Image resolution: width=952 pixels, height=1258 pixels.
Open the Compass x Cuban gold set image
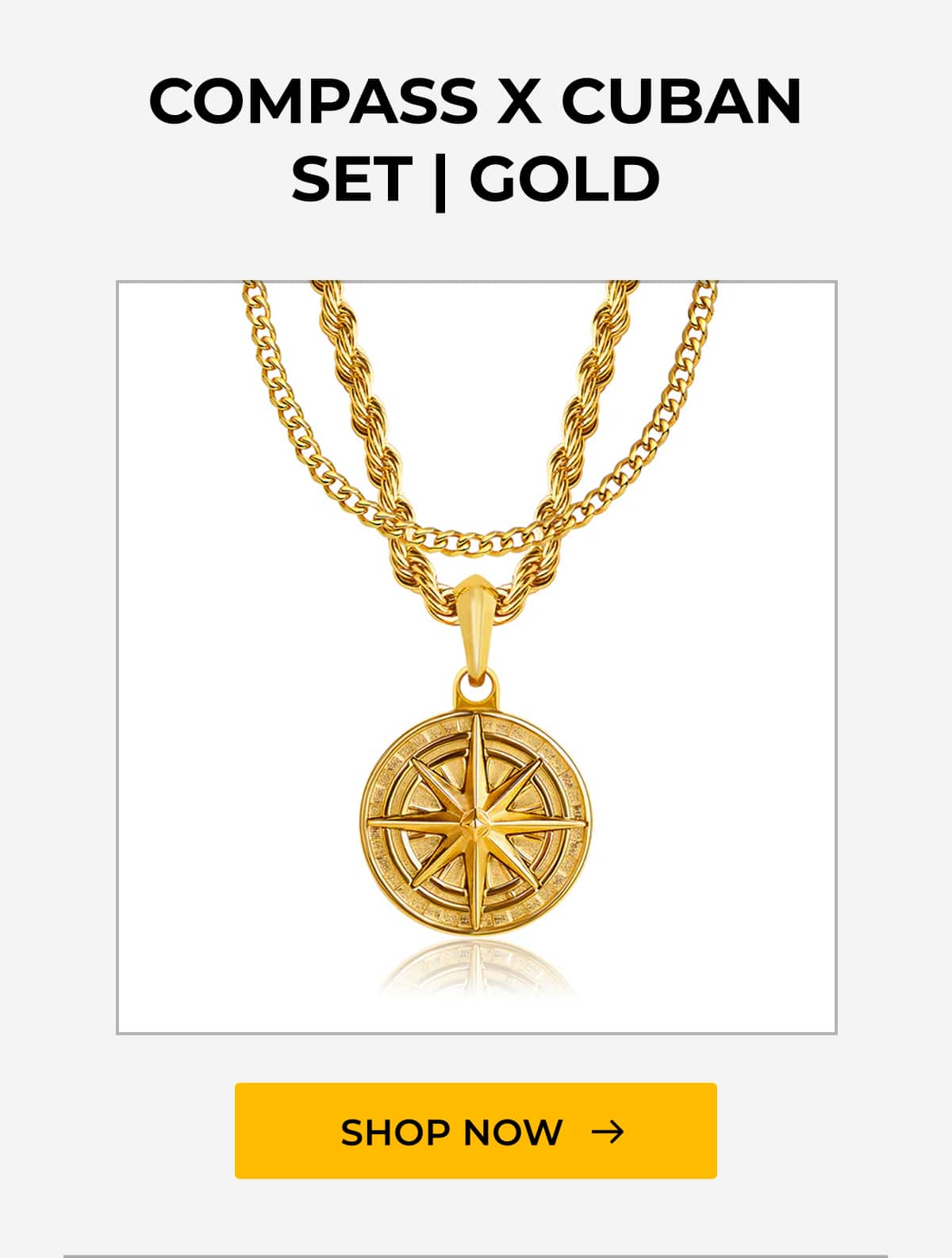click(476, 657)
